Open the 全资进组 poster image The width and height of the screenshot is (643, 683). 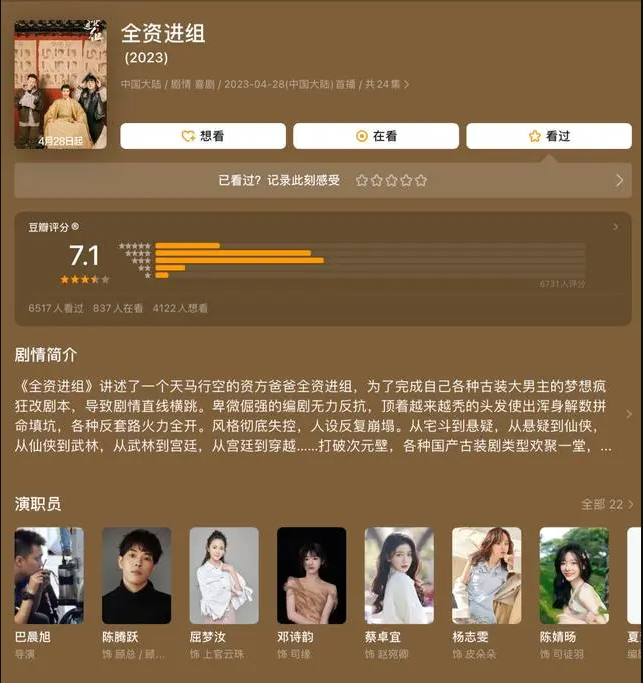click(x=60, y=84)
